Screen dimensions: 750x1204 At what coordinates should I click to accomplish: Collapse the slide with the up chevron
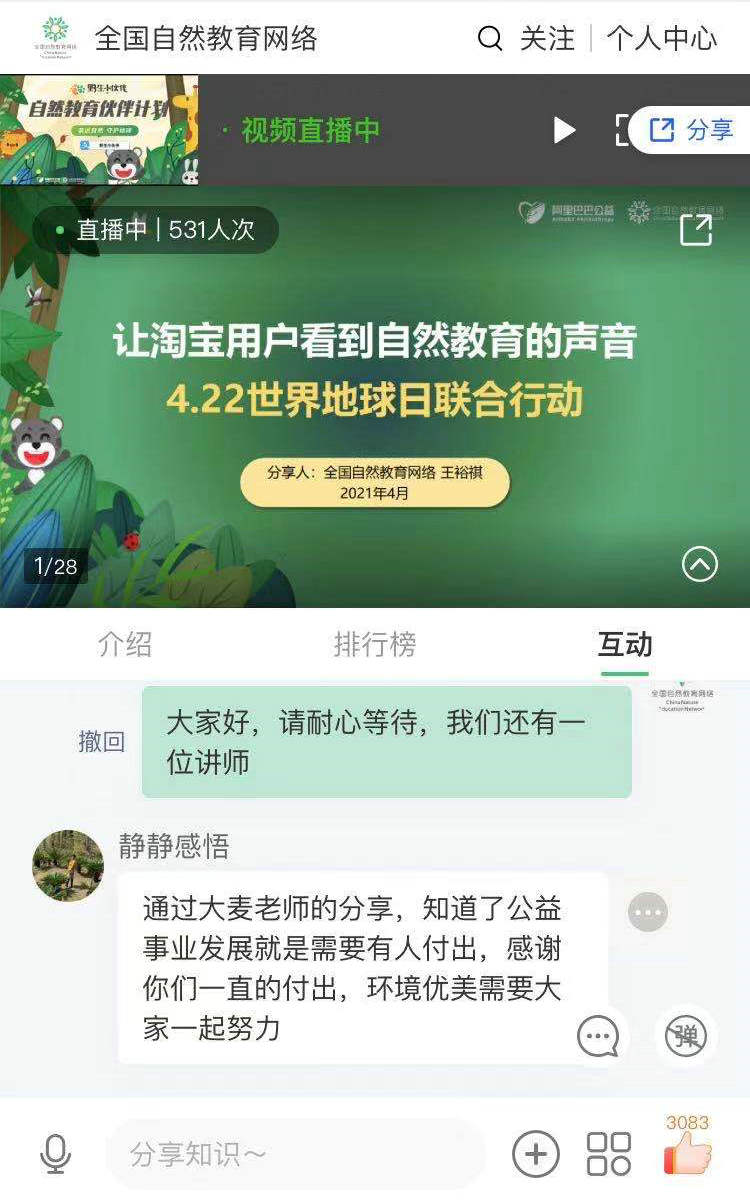pos(700,565)
